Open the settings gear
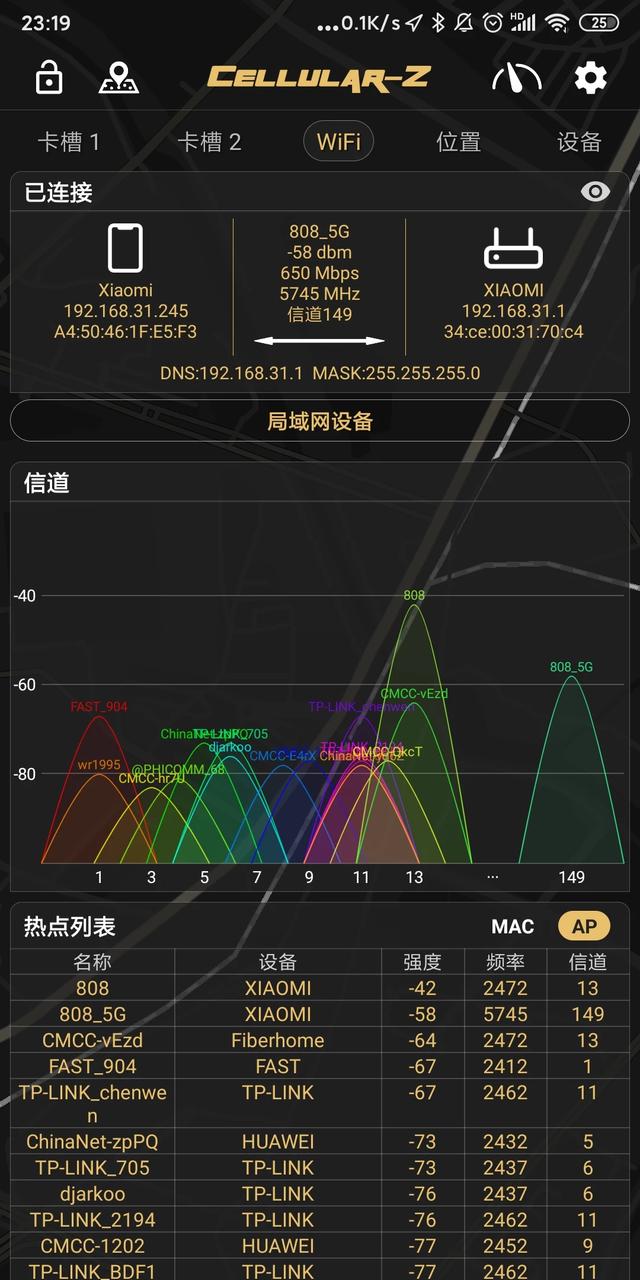This screenshot has height=1280, width=640. [590, 78]
